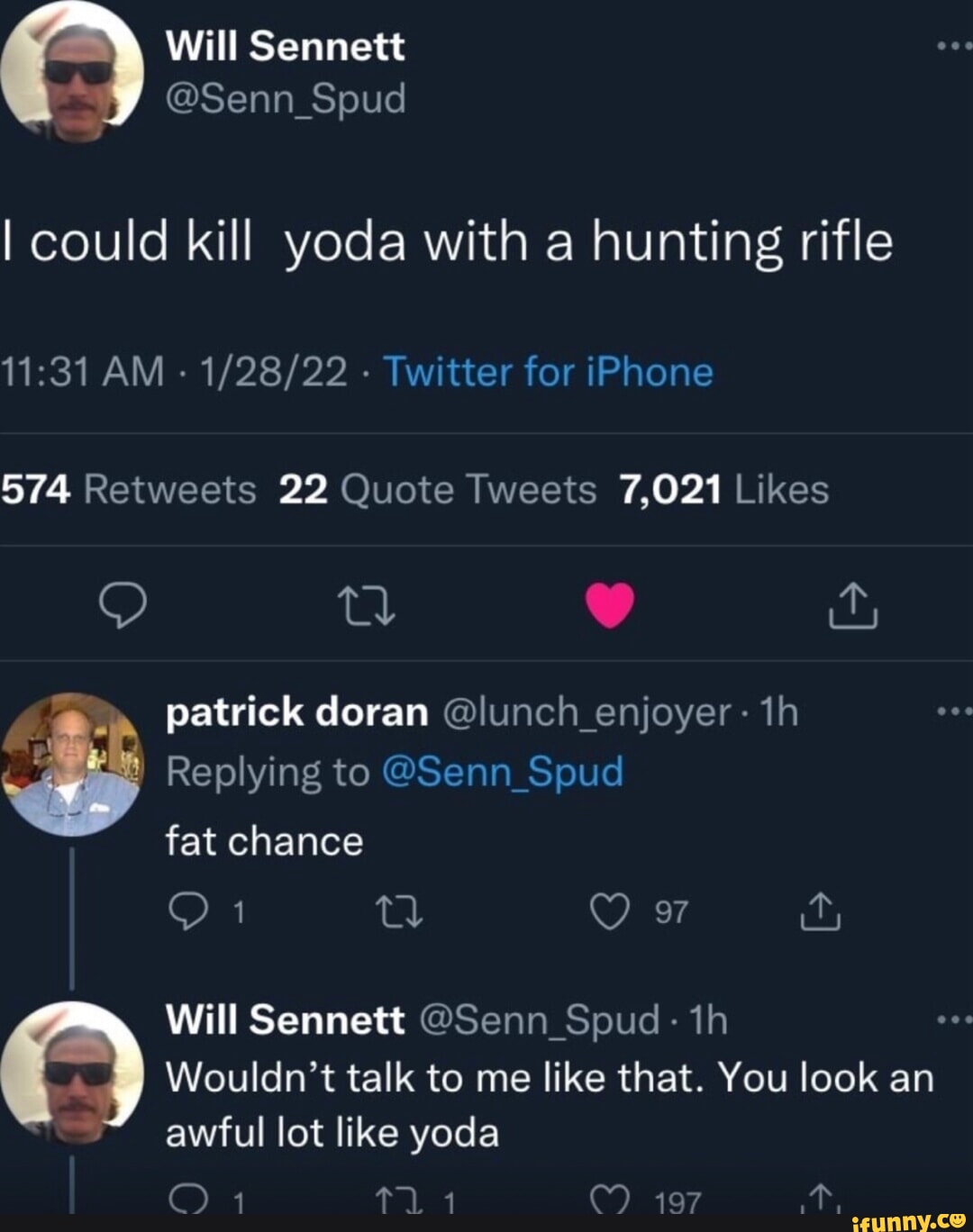
Task: Click the share icon on Will Sennett's reply
Action: (x=822, y=1201)
